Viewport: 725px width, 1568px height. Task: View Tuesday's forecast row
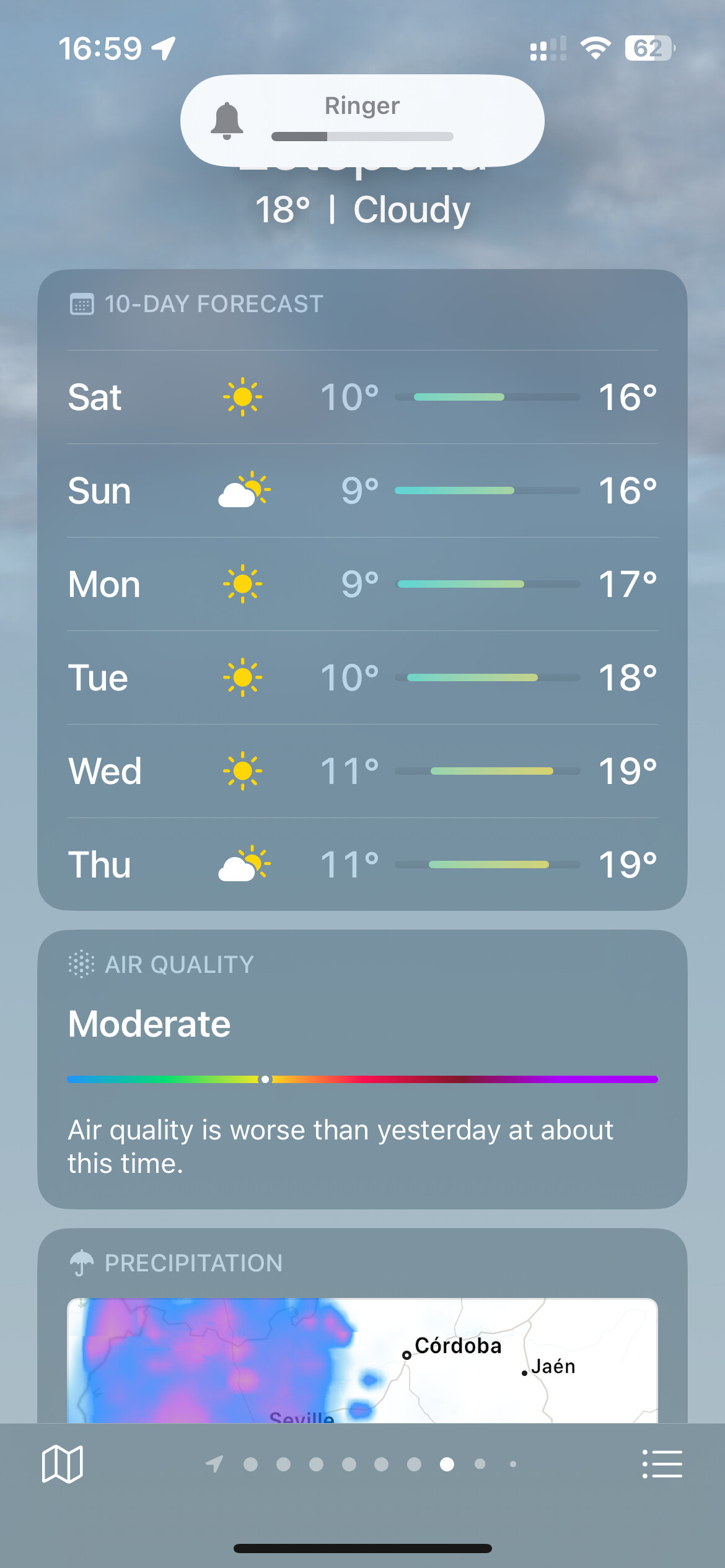[x=362, y=677]
